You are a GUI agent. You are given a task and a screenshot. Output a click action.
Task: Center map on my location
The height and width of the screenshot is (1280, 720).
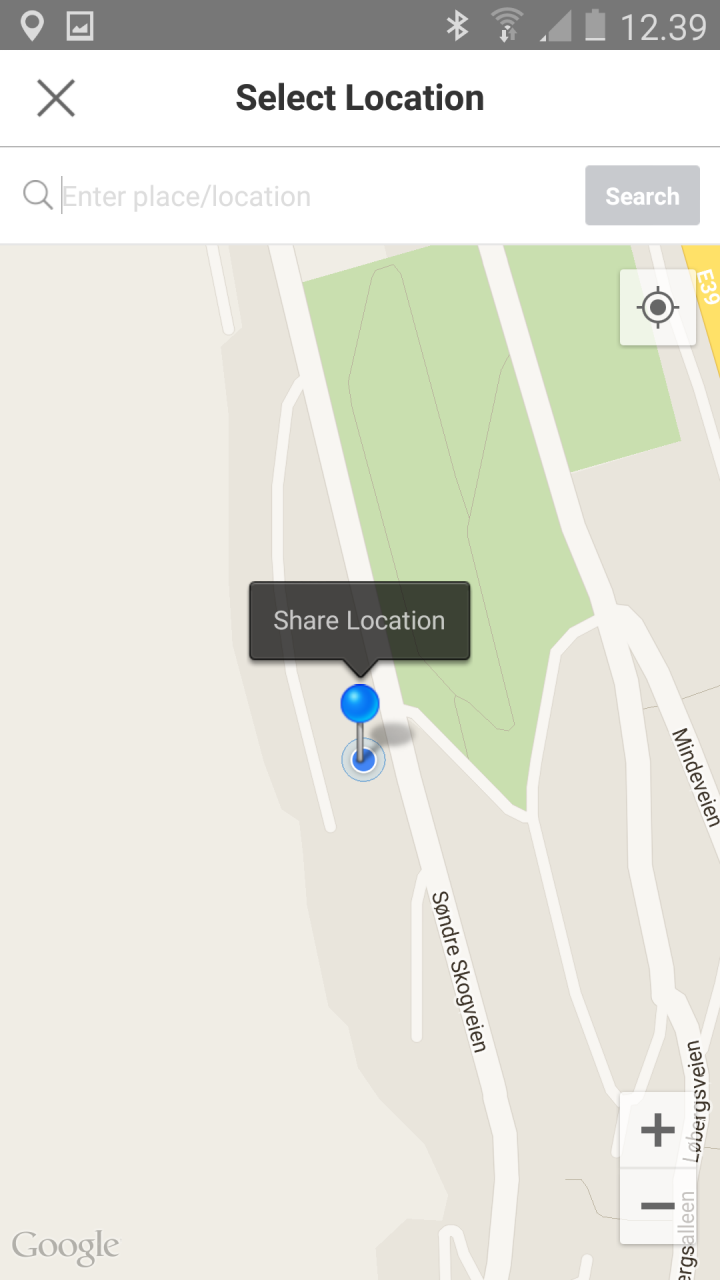click(x=658, y=307)
